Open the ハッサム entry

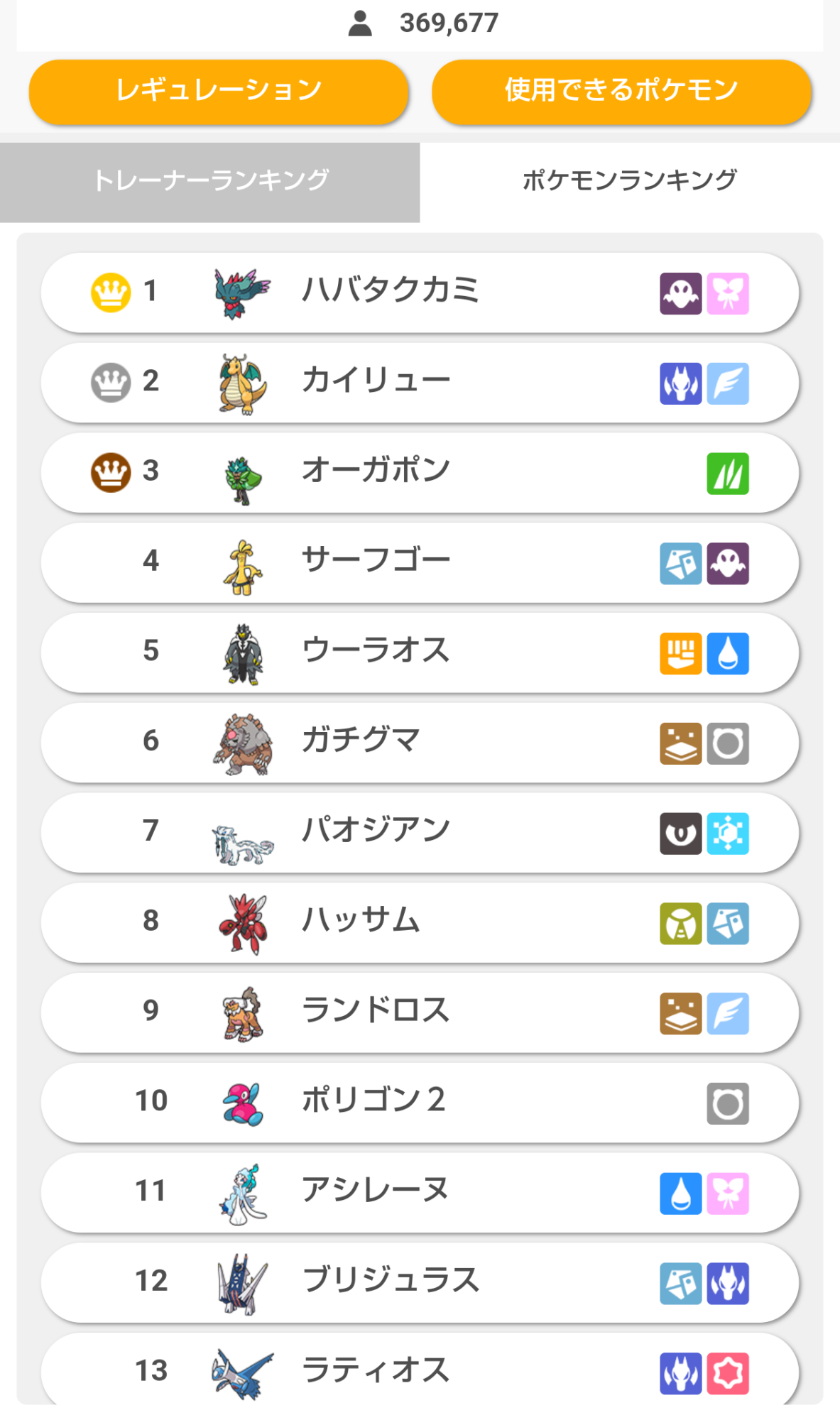pyautogui.click(x=419, y=922)
